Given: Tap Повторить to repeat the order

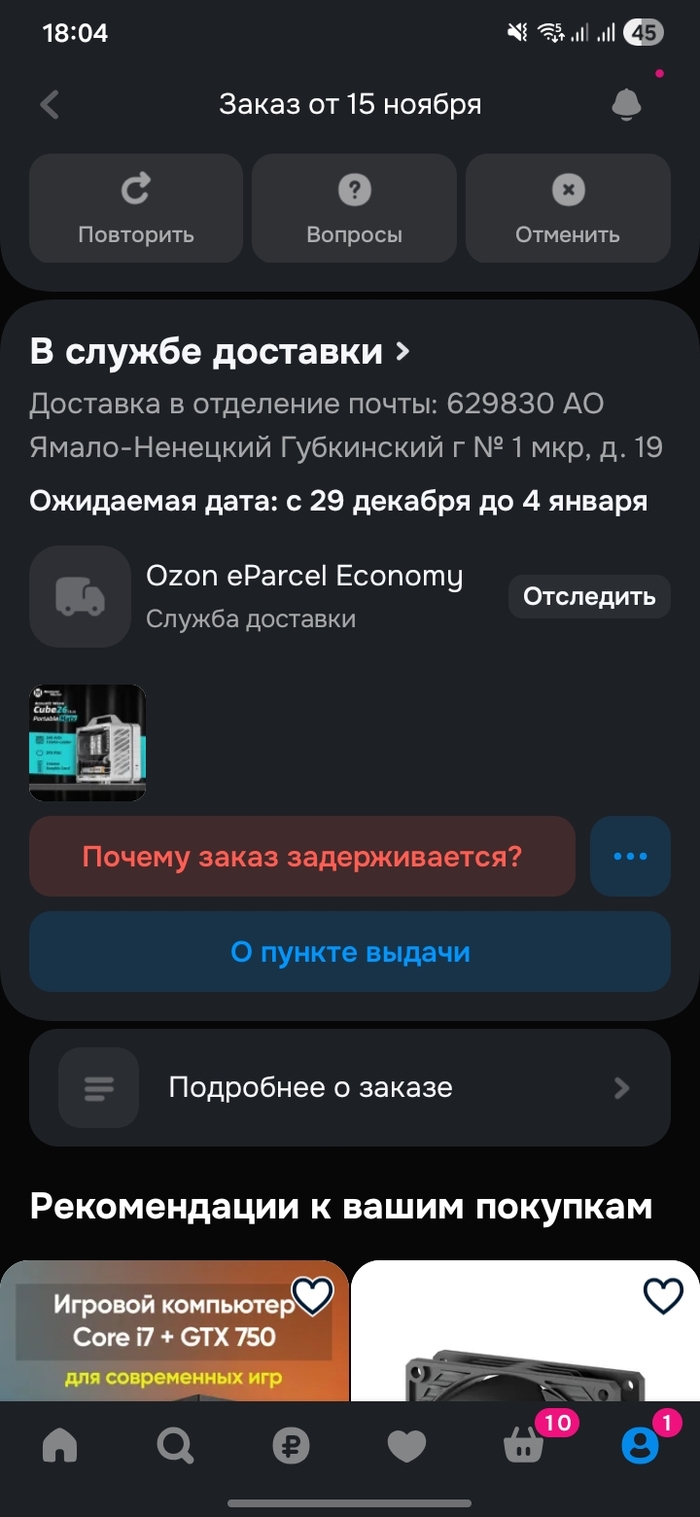Looking at the screenshot, I should [136, 208].
